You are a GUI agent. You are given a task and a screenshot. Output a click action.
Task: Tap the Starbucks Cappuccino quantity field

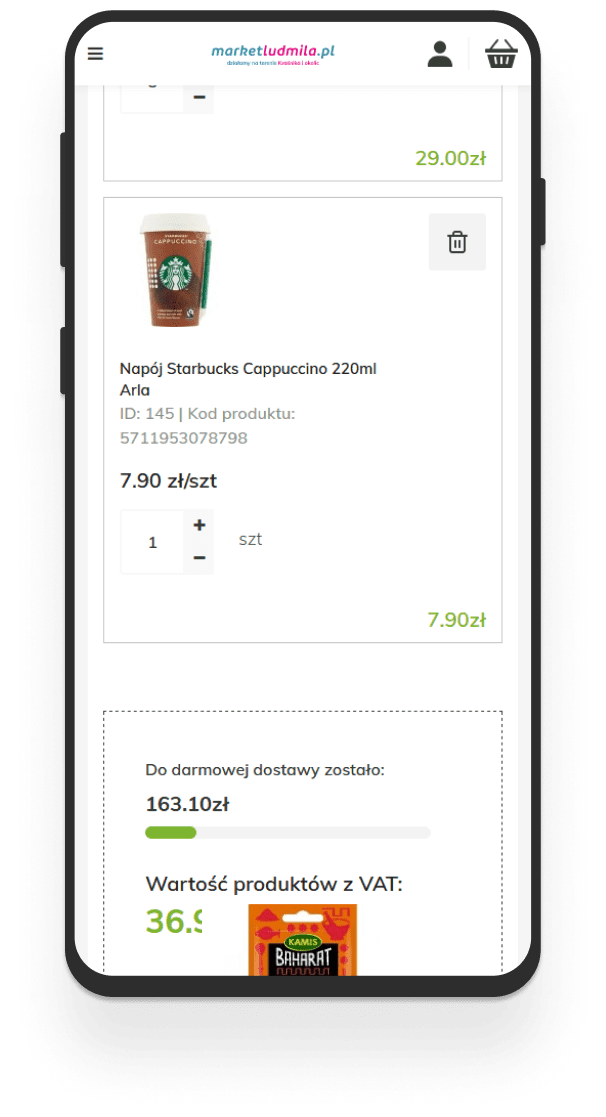tap(153, 542)
